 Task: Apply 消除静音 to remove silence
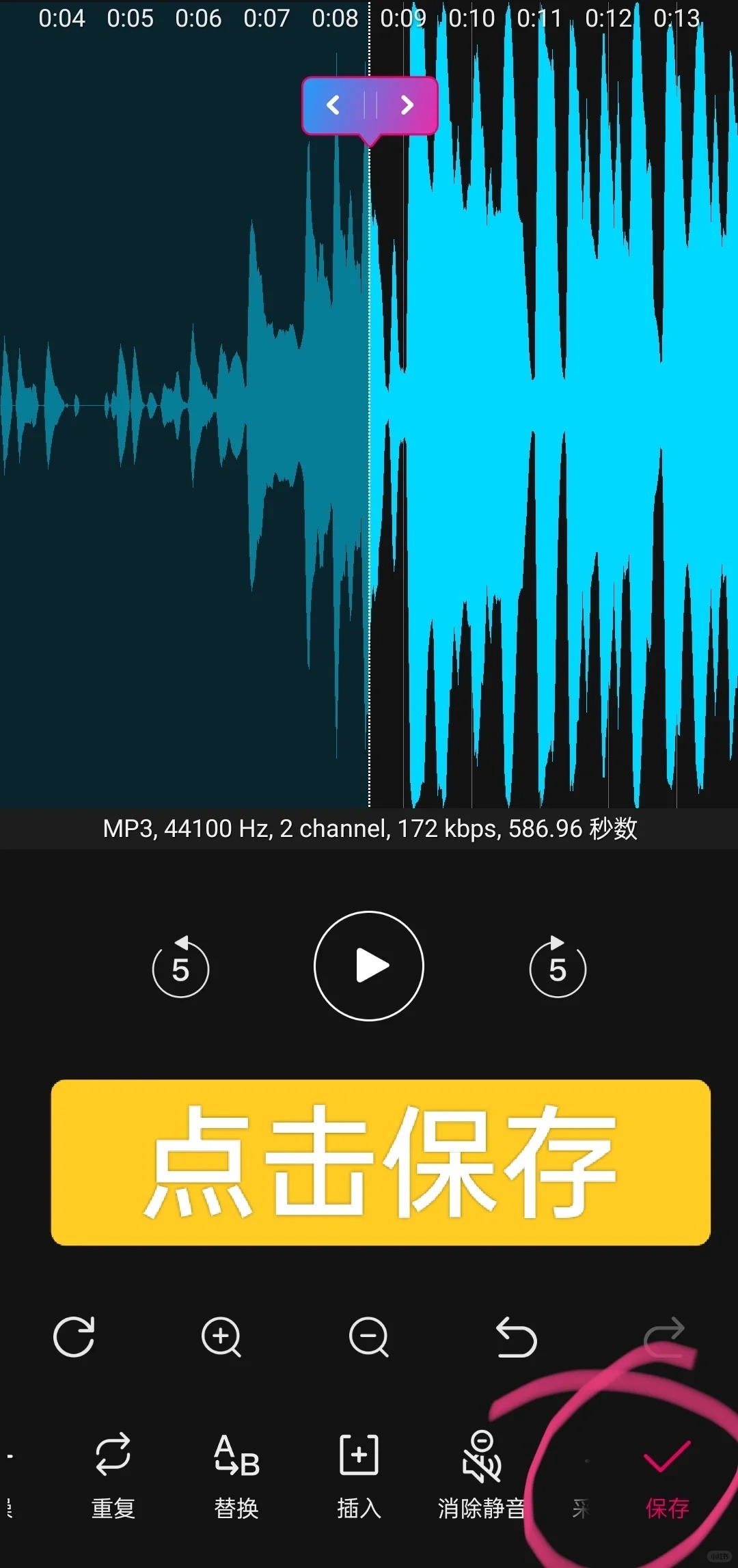(x=482, y=1475)
